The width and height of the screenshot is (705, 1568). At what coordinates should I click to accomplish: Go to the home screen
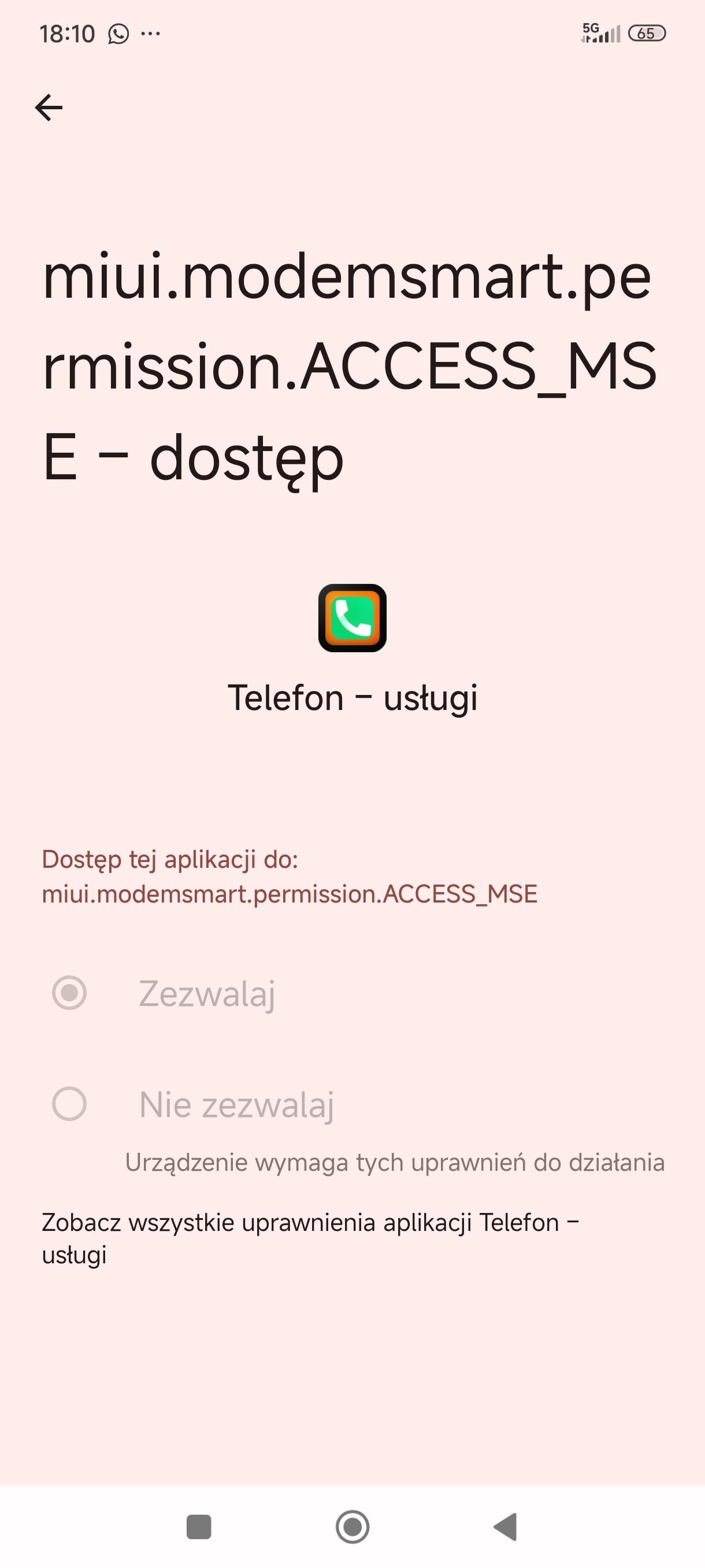(x=352, y=1526)
